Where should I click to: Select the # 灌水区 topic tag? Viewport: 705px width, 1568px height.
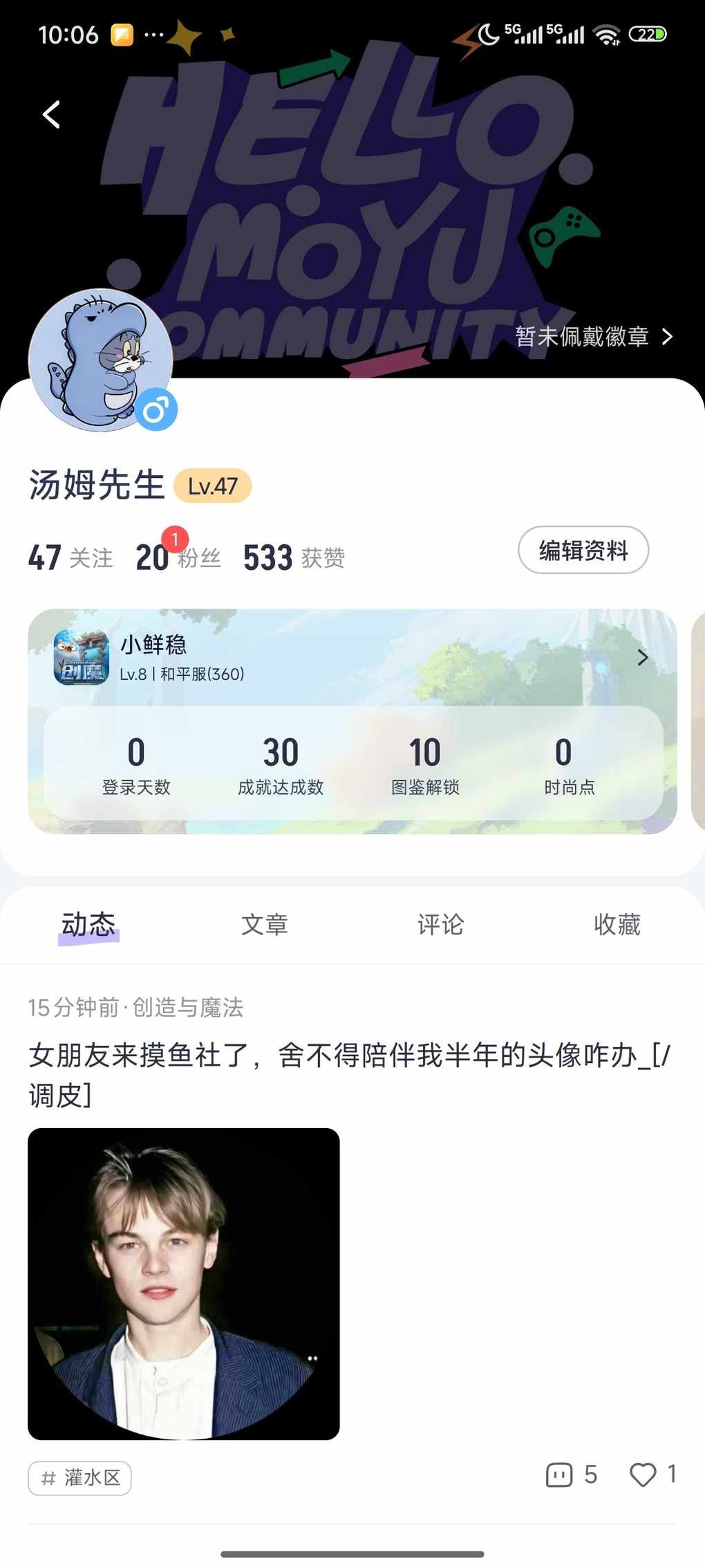(x=79, y=1478)
